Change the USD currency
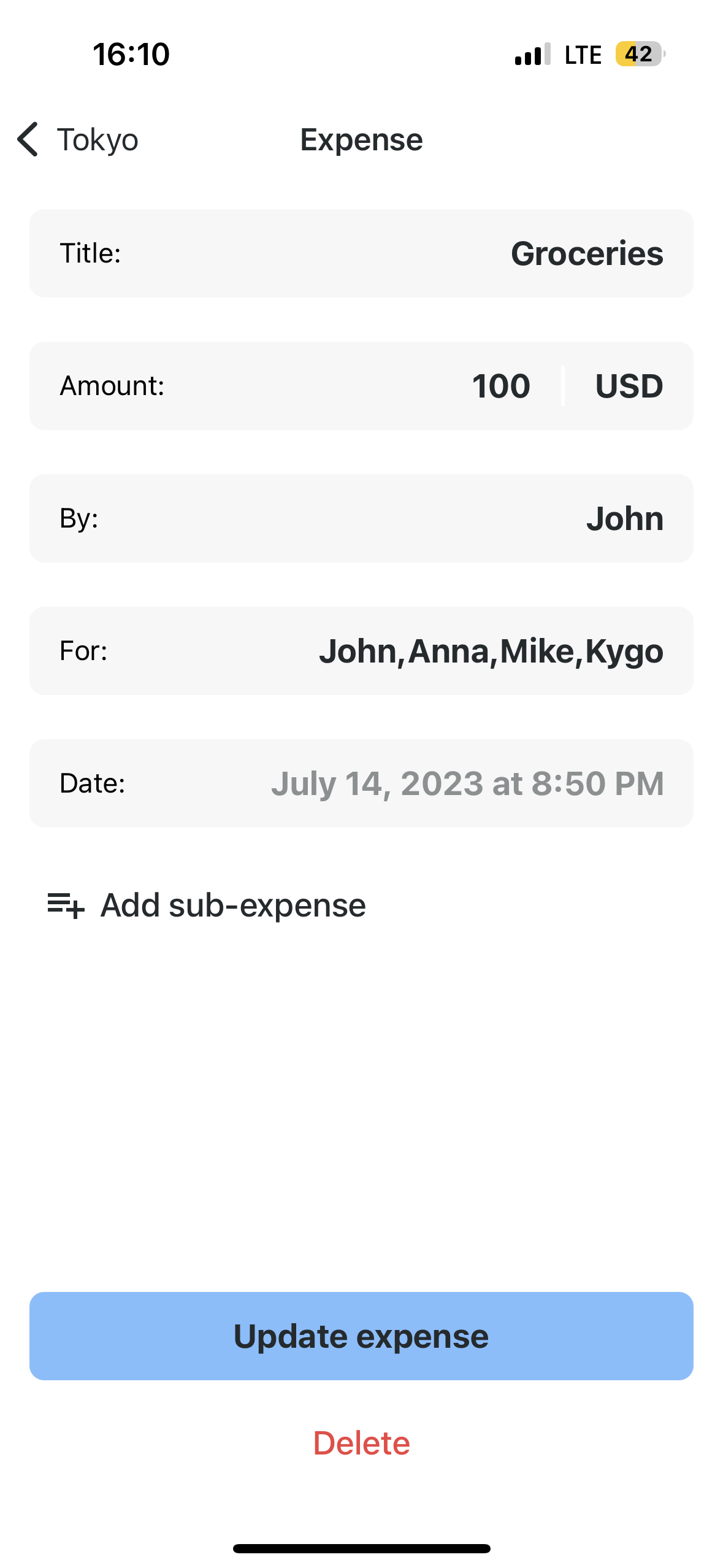Screen dimensions: 723x1568 pos(629,386)
